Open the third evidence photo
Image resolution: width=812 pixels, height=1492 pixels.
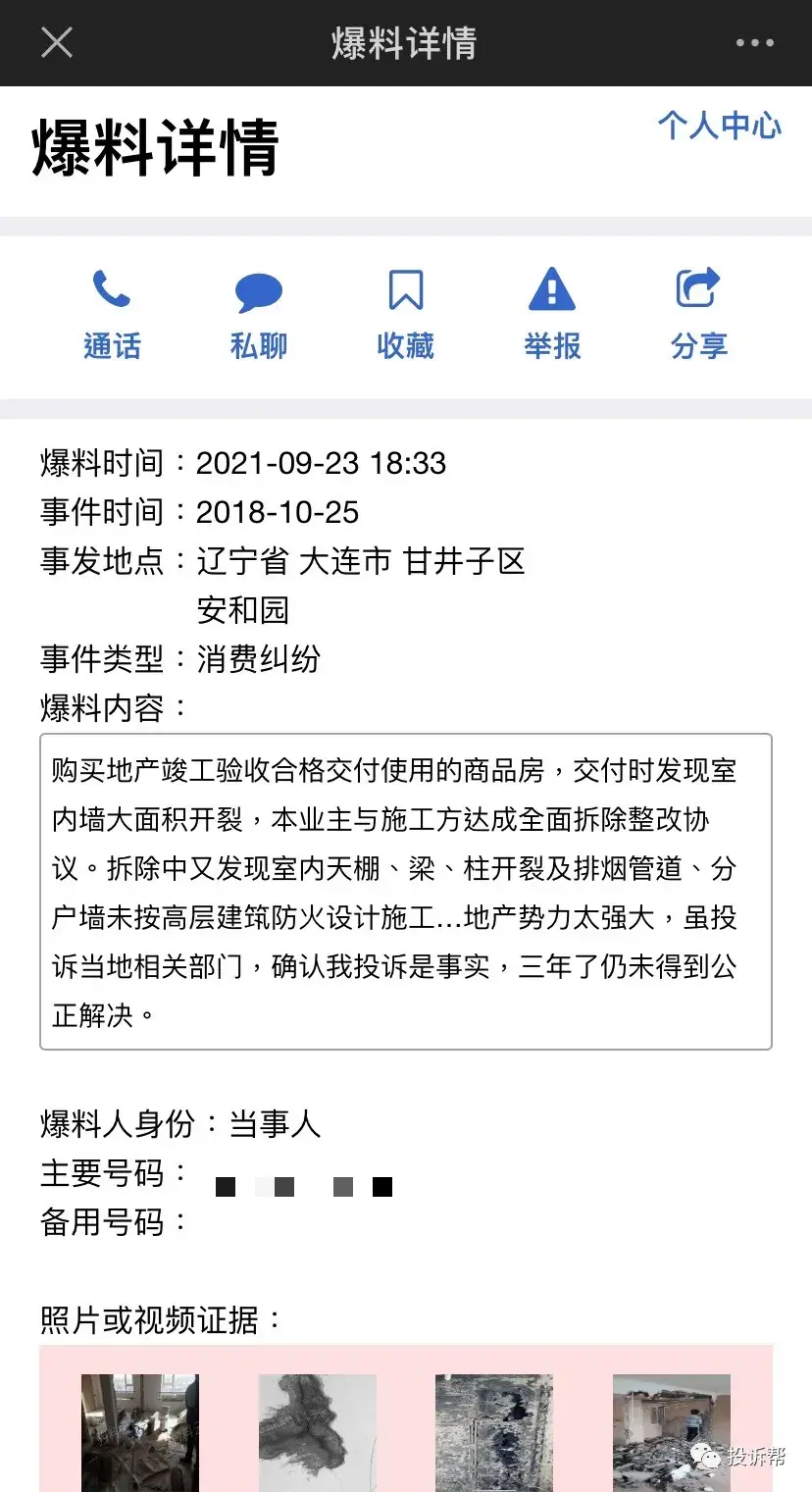tap(494, 1432)
